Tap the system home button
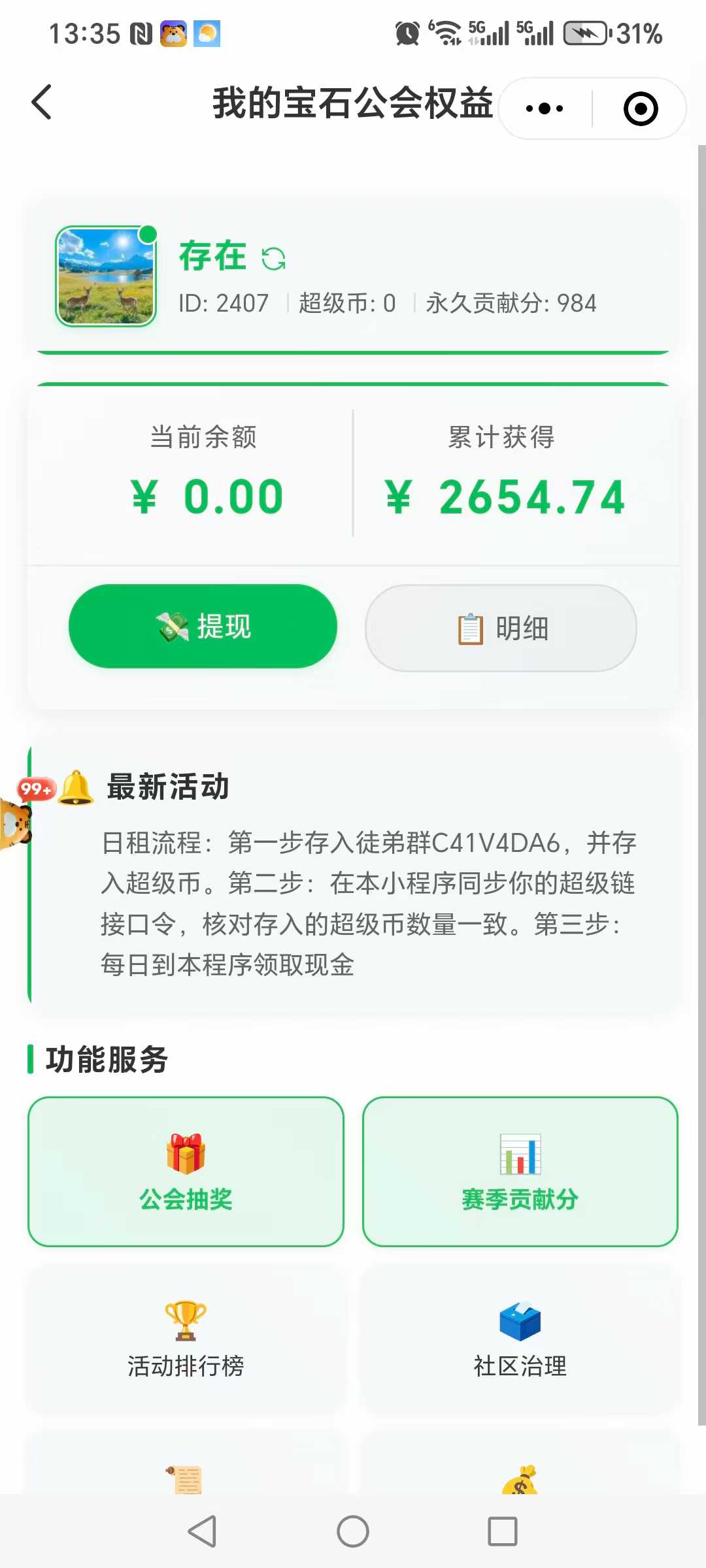The height and width of the screenshot is (1568, 706). (x=352, y=1531)
